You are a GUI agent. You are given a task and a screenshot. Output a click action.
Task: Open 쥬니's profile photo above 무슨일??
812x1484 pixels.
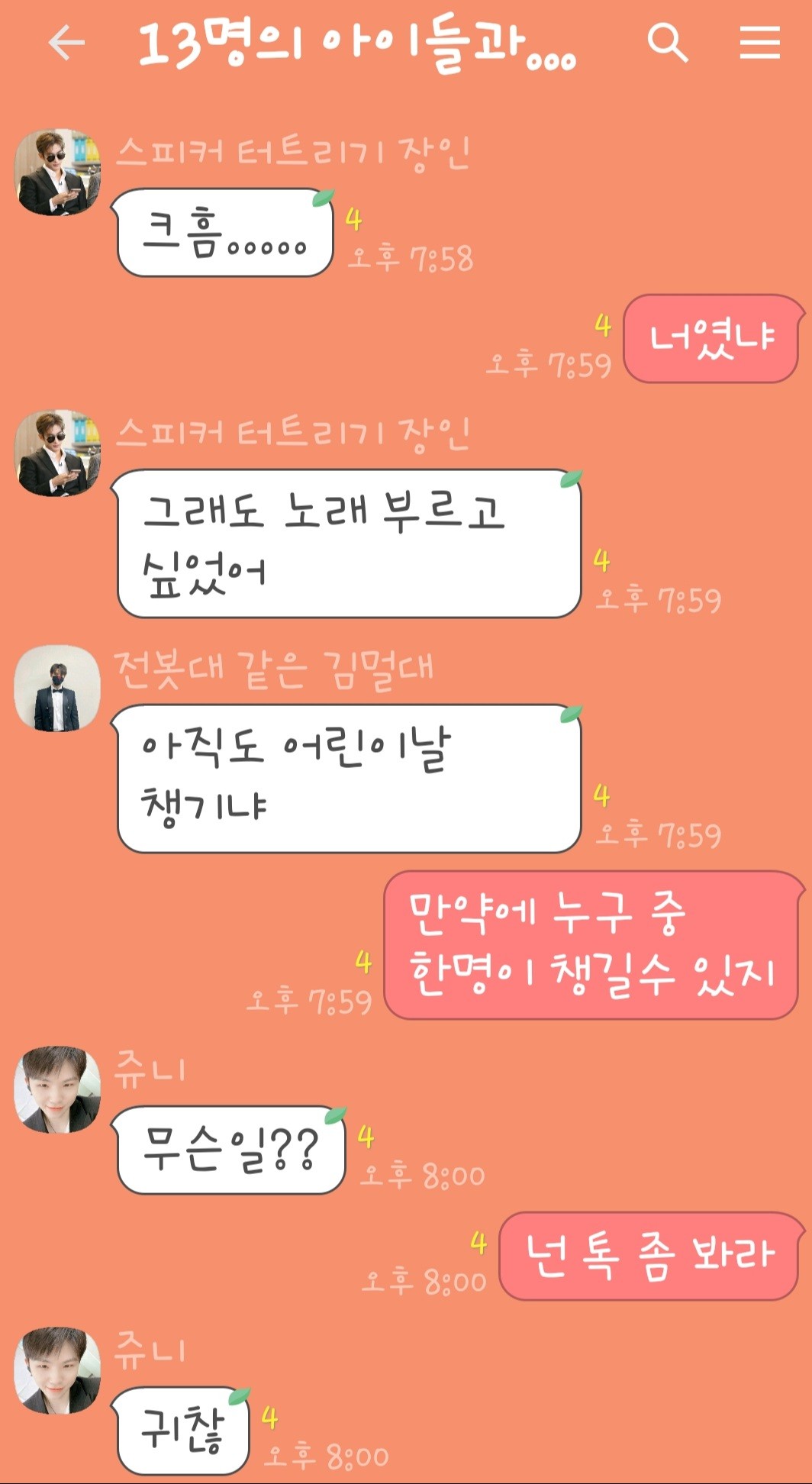pos(58,1089)
